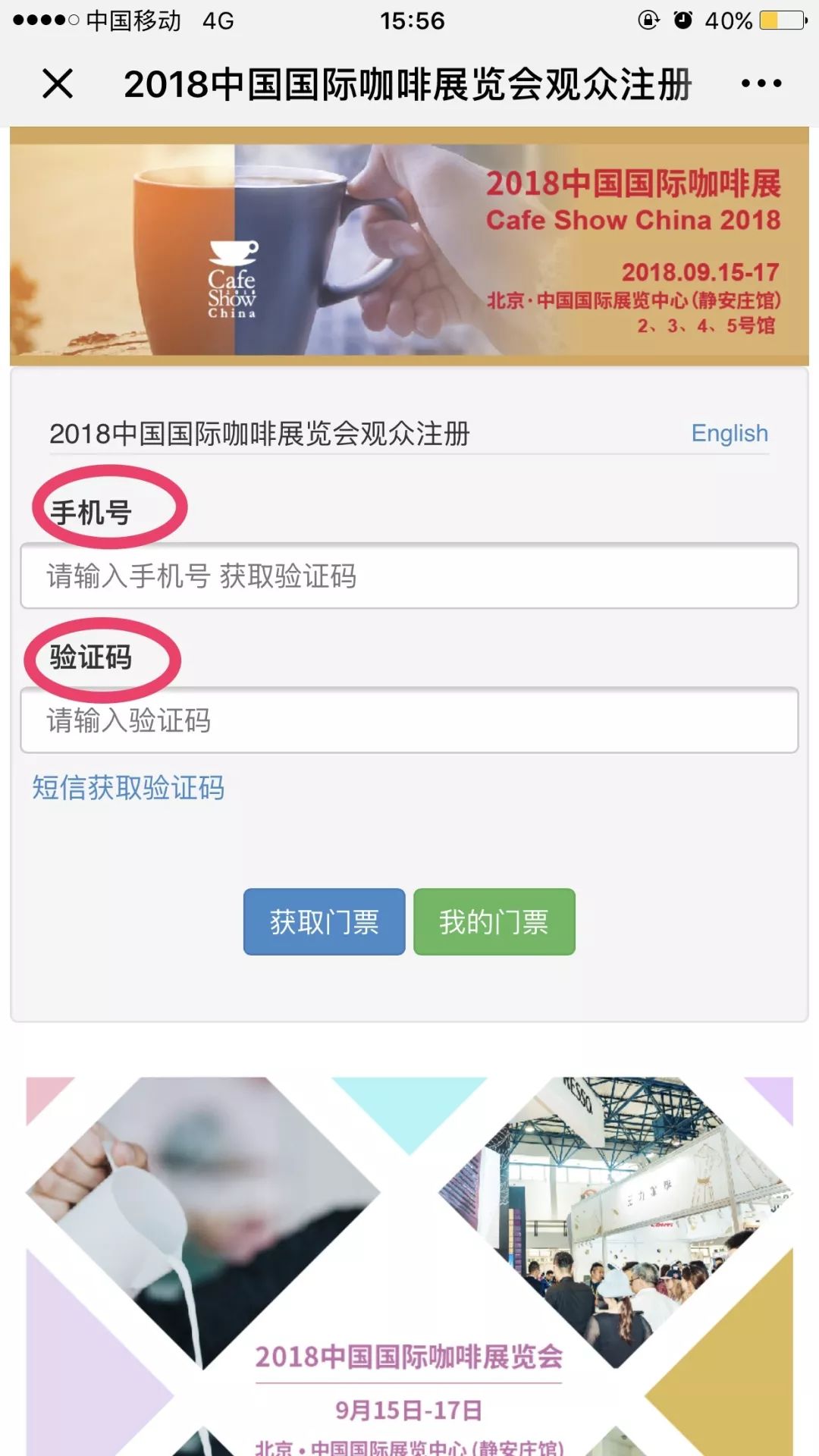819x1456 pixels.
Task: Tap 短信获取验证码 to request SMS code
Action: (x=128, y=788)
